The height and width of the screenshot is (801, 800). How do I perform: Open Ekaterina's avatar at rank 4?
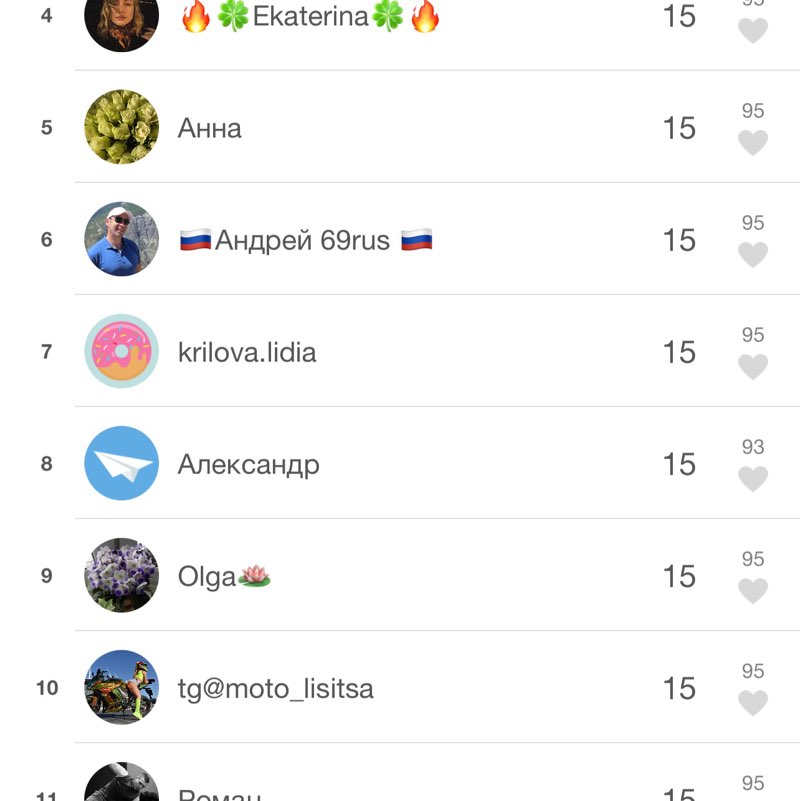pos(121,20)
